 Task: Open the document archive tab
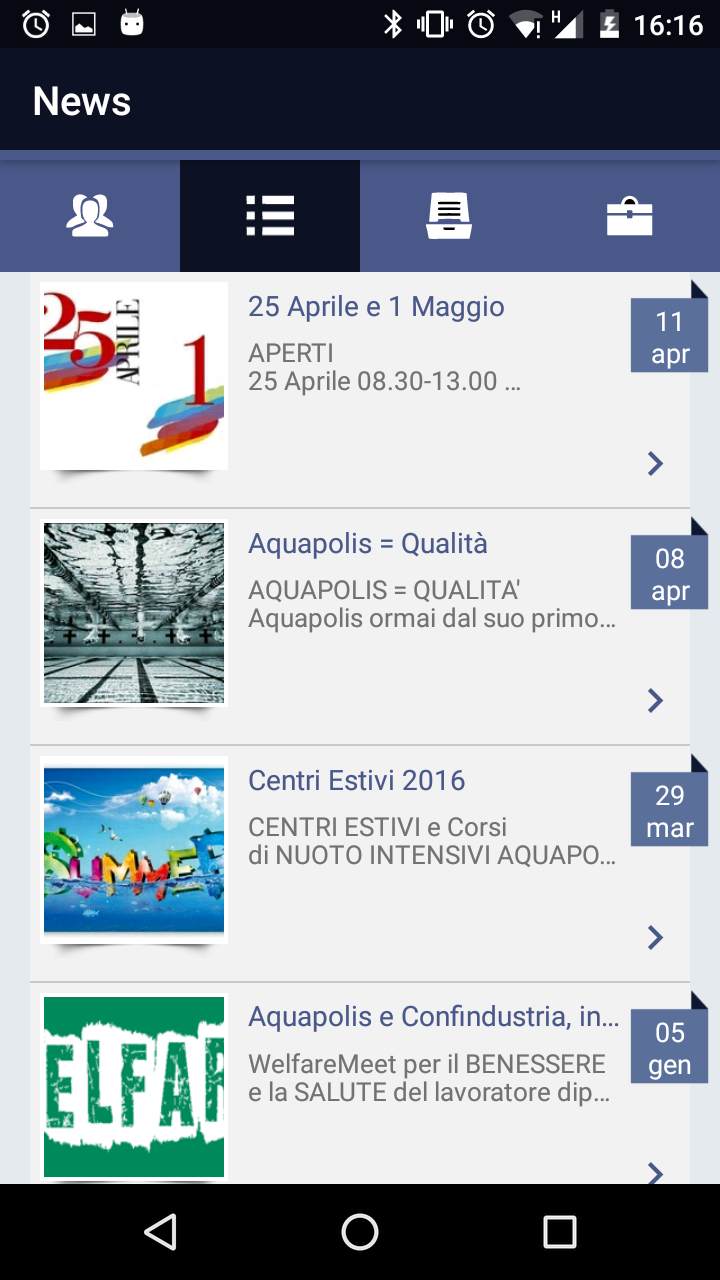click(450, 216)
